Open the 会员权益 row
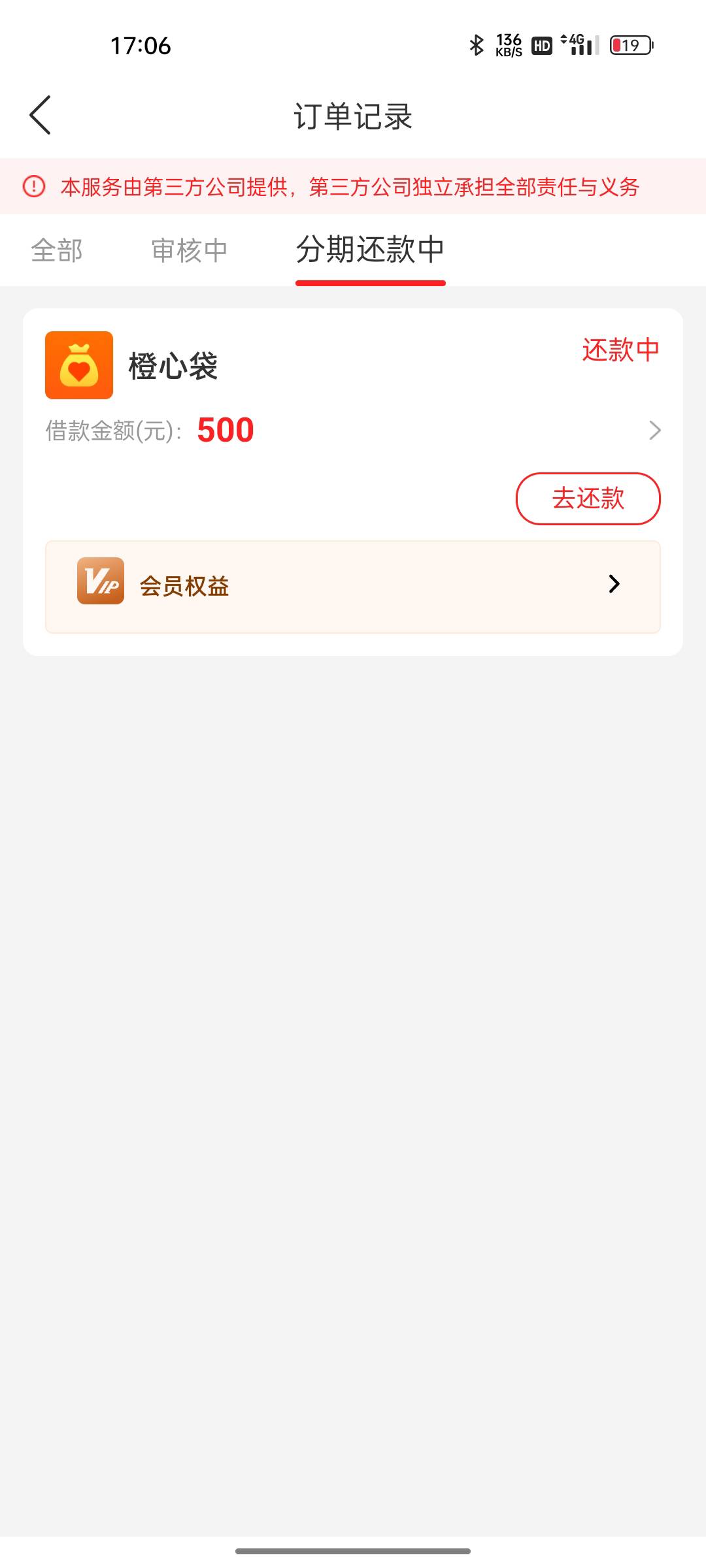Image resolution: width=706 pixels, height=1568 pixels. [x=353, y=587]
